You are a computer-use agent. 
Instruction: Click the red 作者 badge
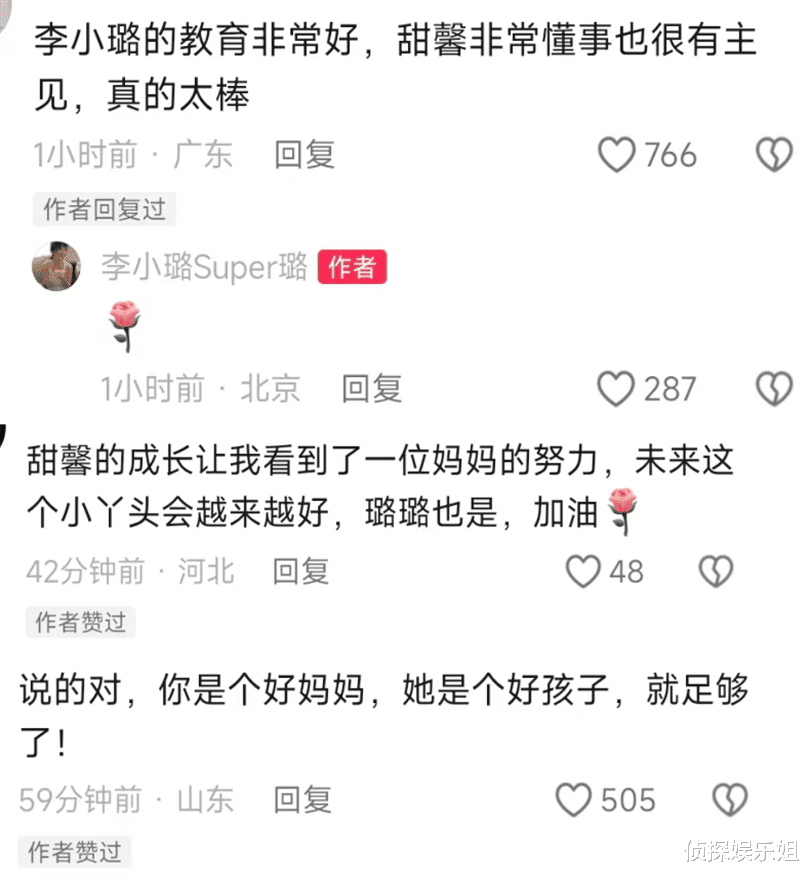[x=351, y=267]
